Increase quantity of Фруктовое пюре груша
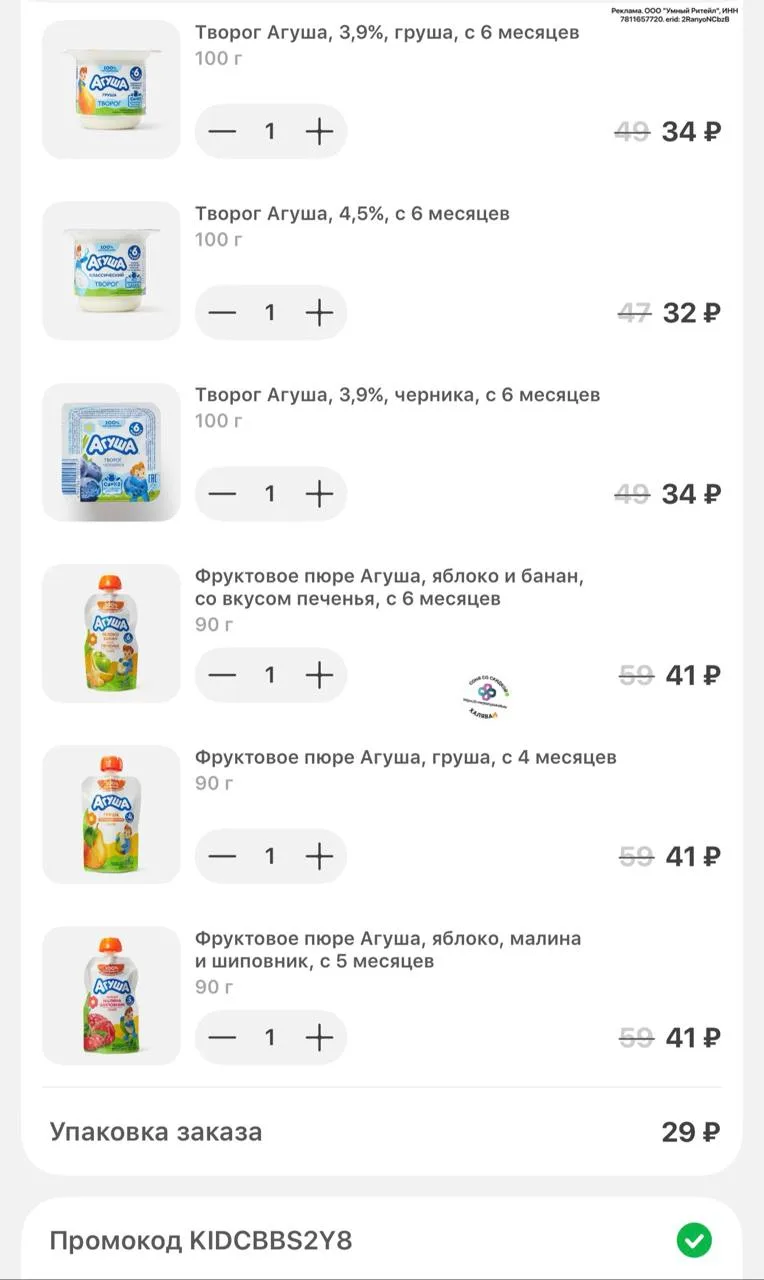 point(319,856)
